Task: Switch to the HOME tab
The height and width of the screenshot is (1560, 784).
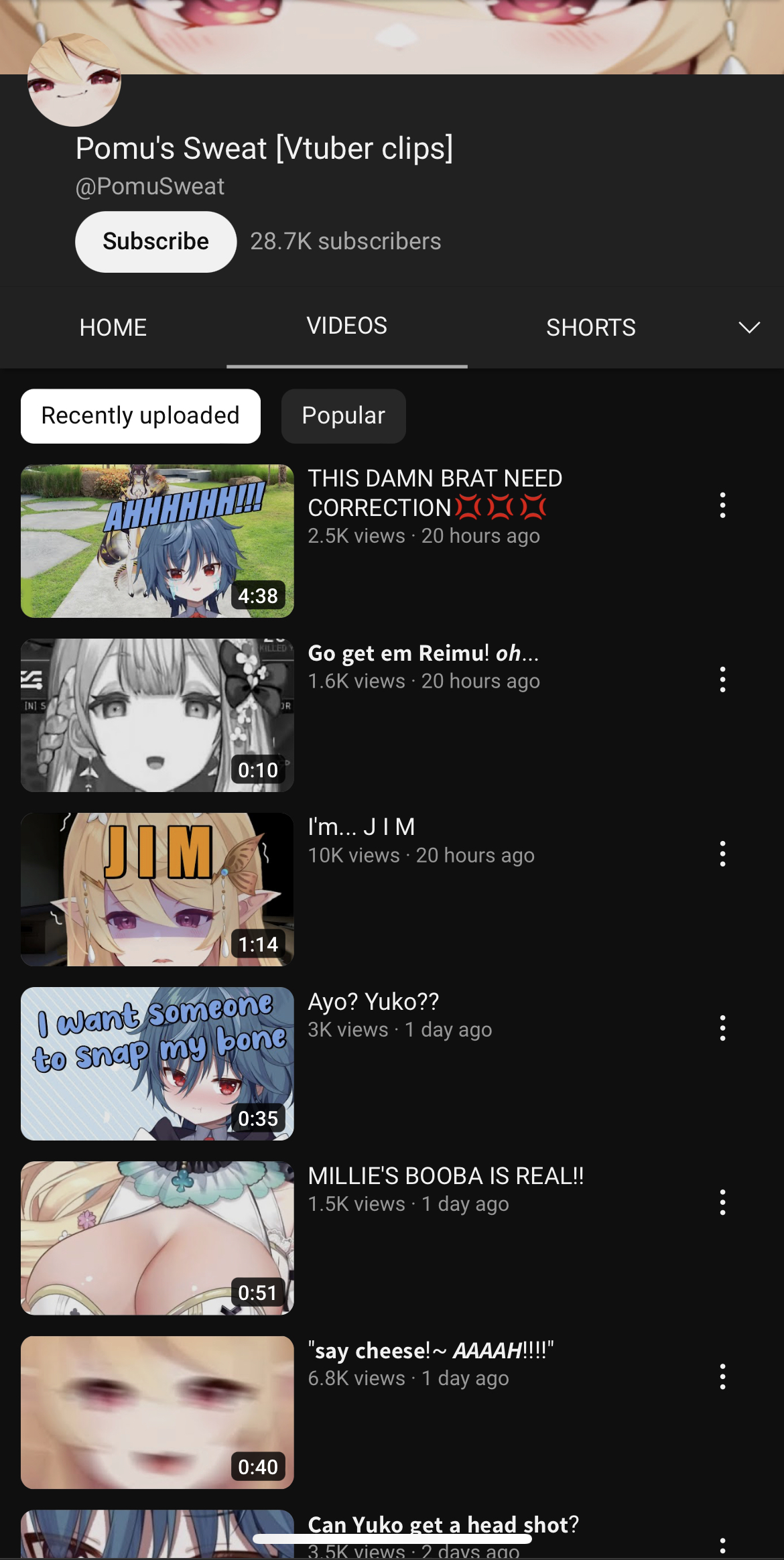Action: (113, 328)
